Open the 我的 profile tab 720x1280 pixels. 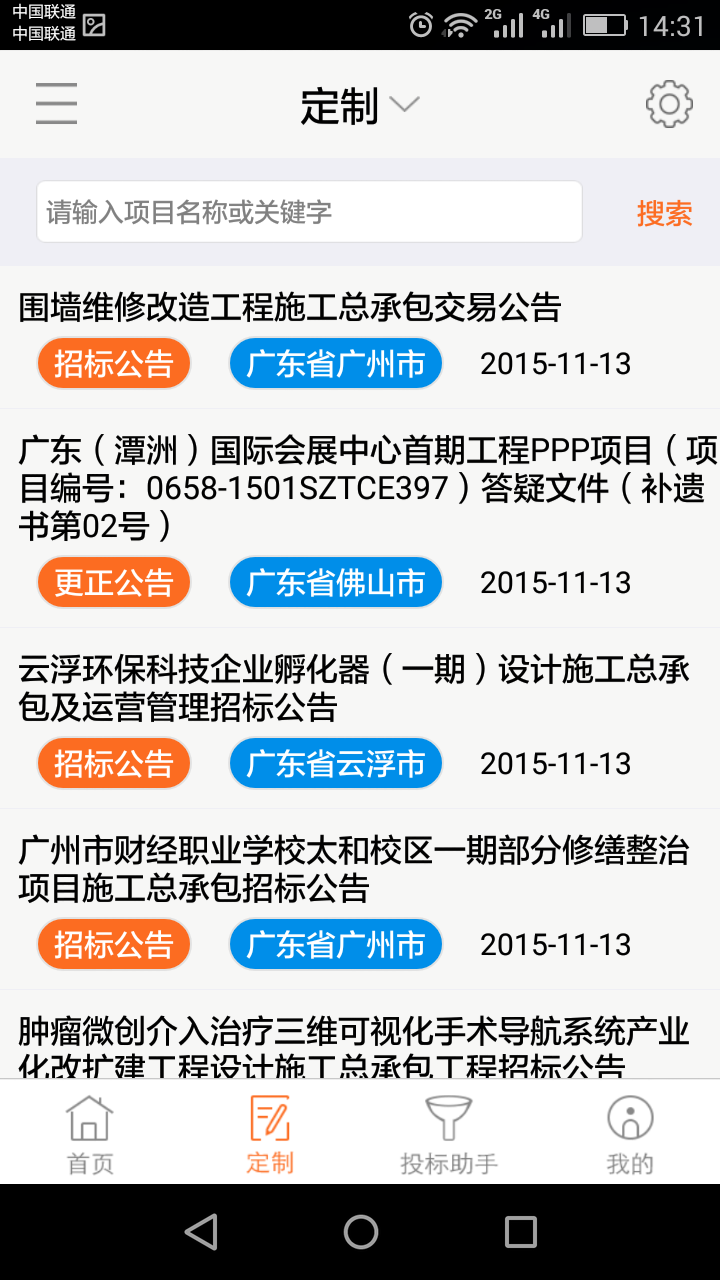(x=630, y=1134)
